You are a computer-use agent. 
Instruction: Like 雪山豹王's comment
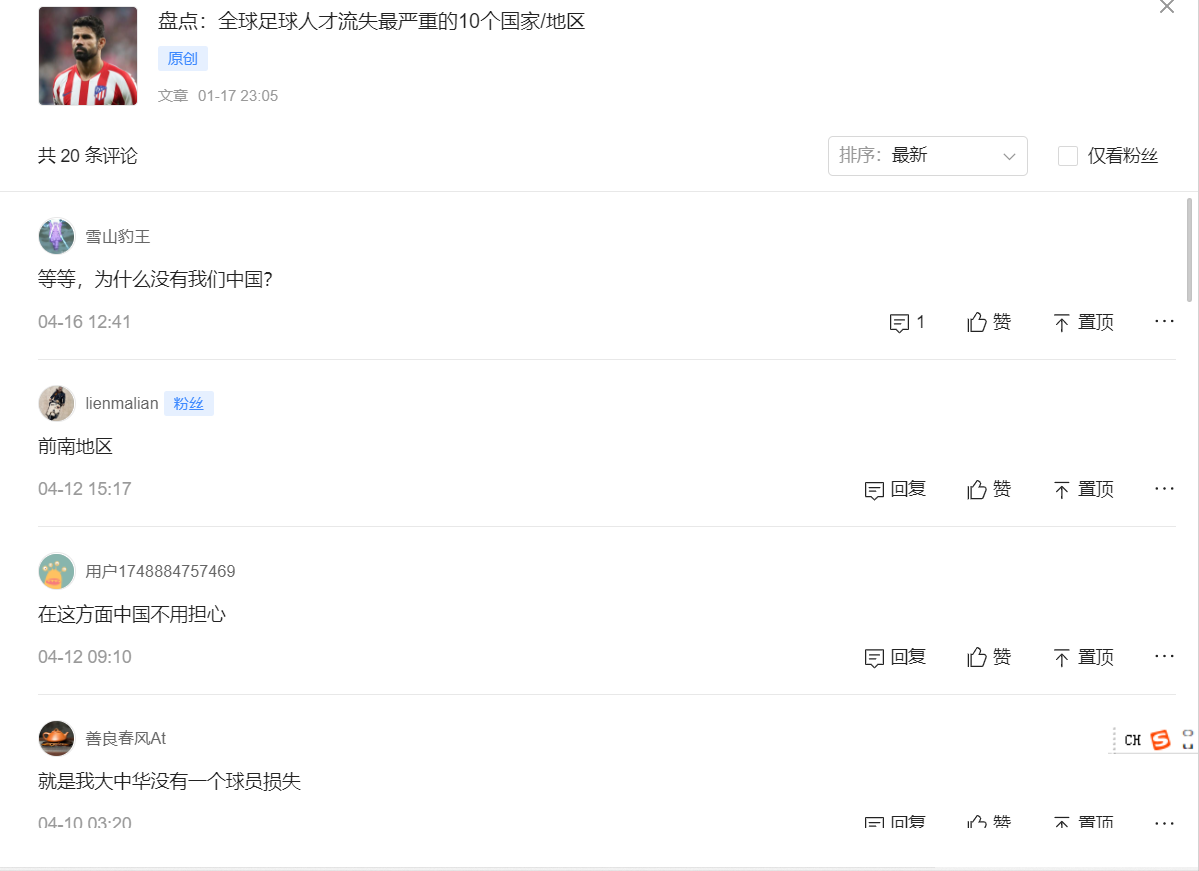tap(989, 322)
